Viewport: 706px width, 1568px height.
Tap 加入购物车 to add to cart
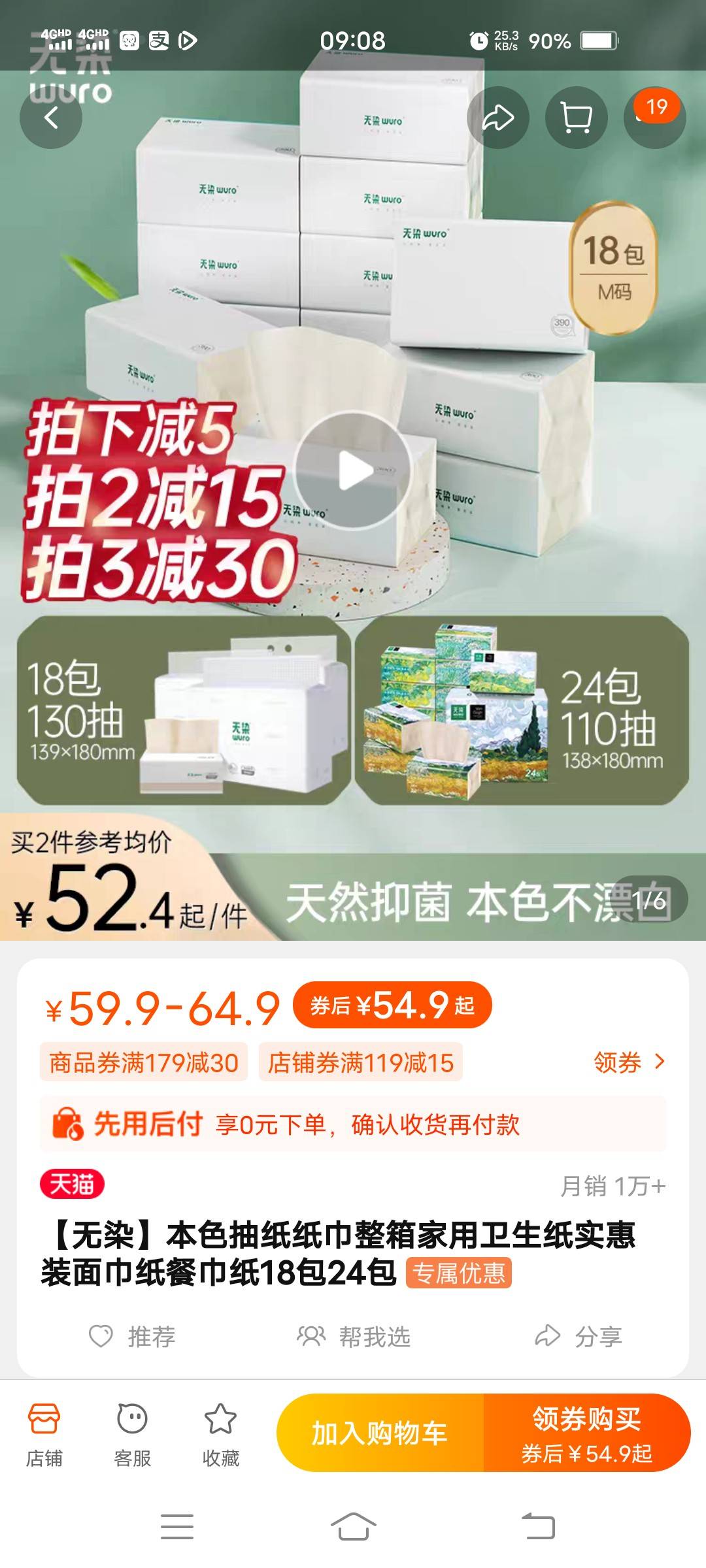click(380, 1433)
